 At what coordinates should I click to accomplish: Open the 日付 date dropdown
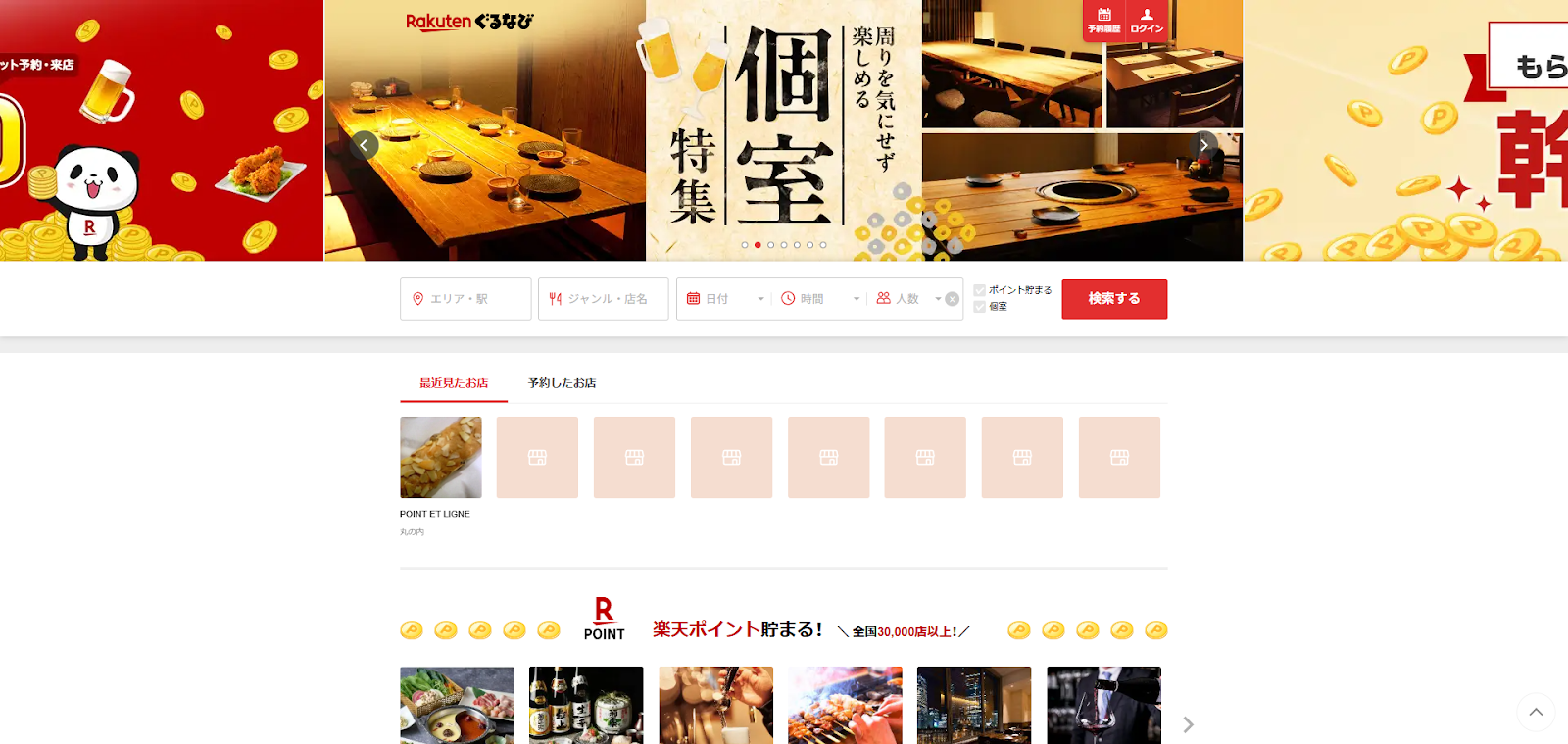(725, 299)
